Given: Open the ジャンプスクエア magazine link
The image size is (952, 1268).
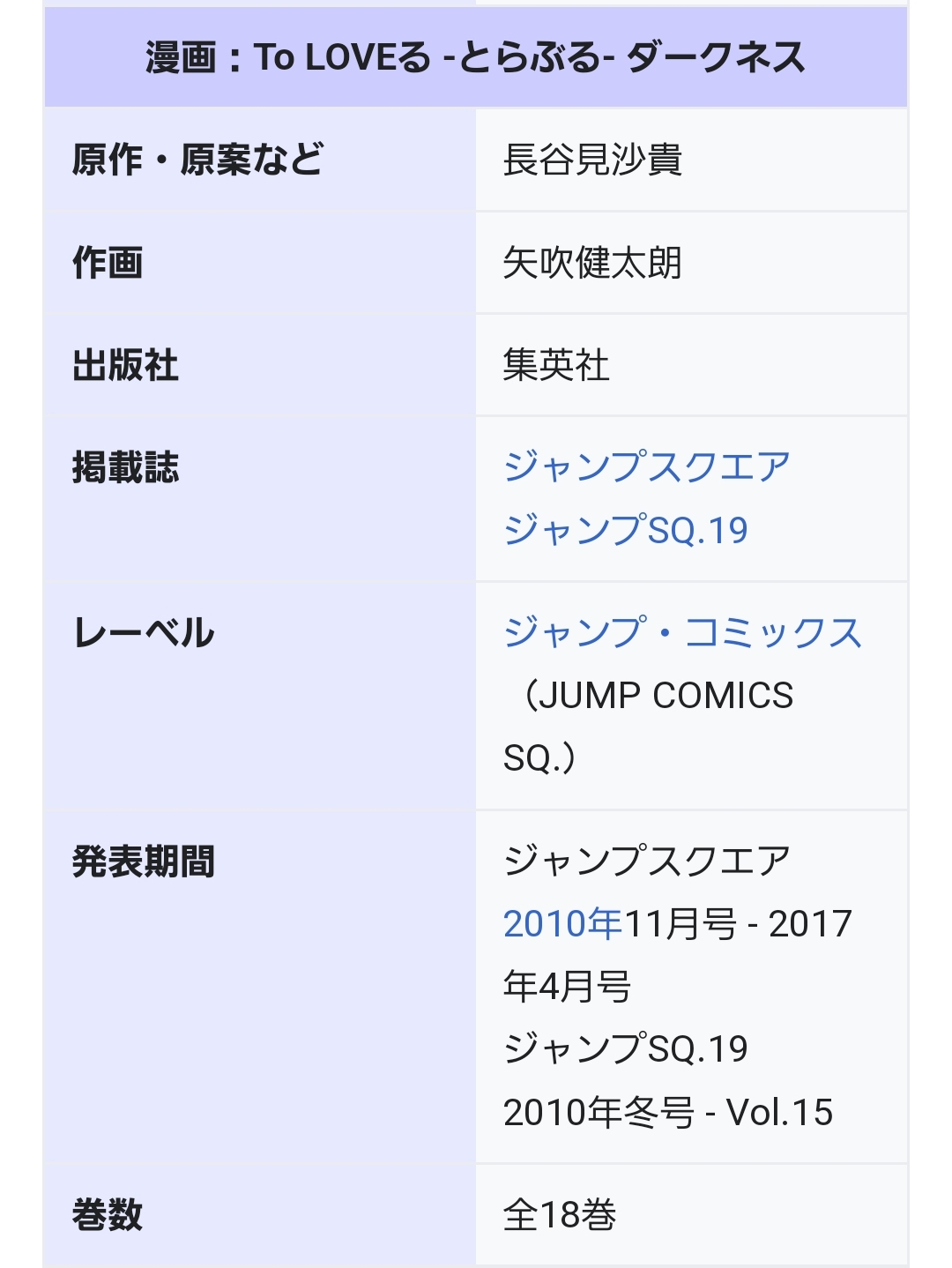Looking at the screenshot, I should [646, 467].
